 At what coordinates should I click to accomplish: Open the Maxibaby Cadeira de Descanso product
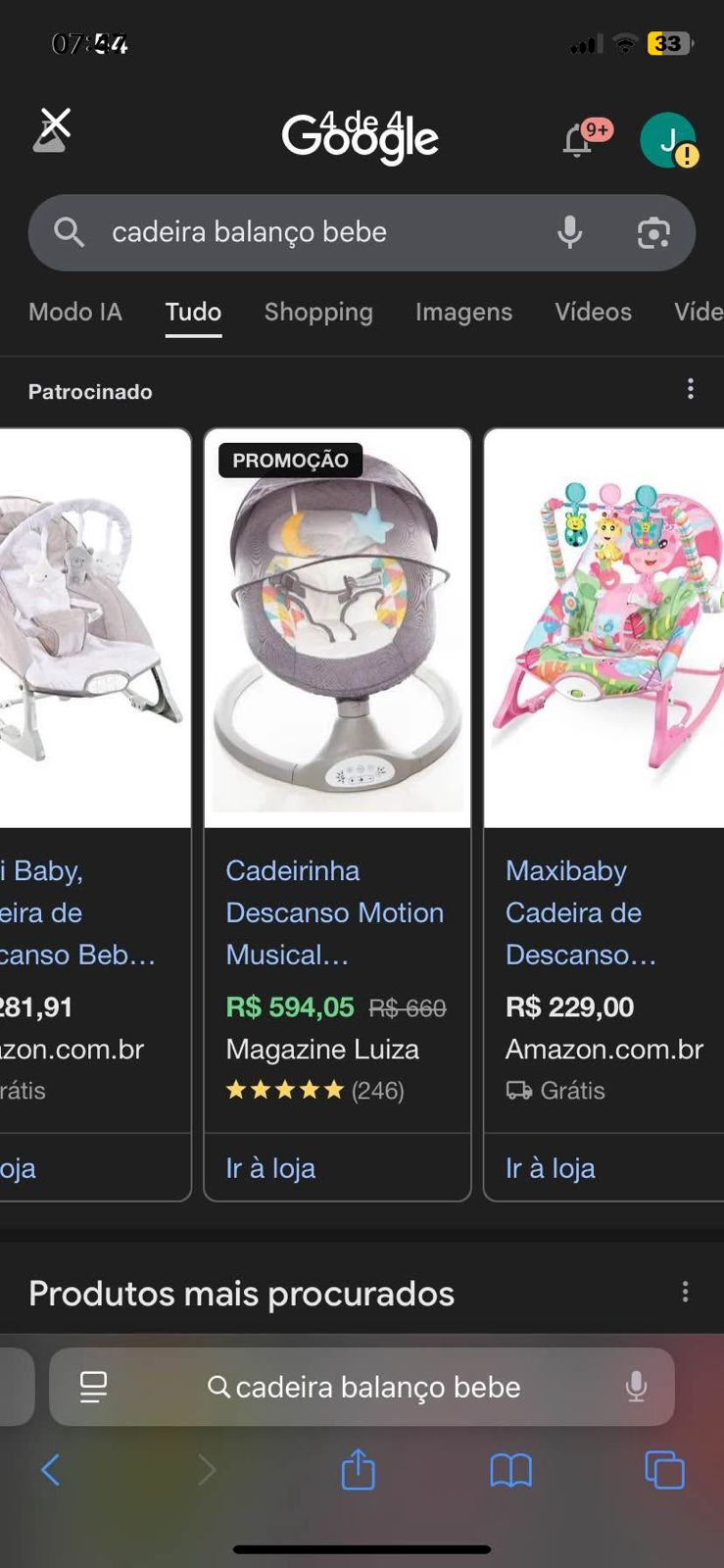[x=578, y=912]
